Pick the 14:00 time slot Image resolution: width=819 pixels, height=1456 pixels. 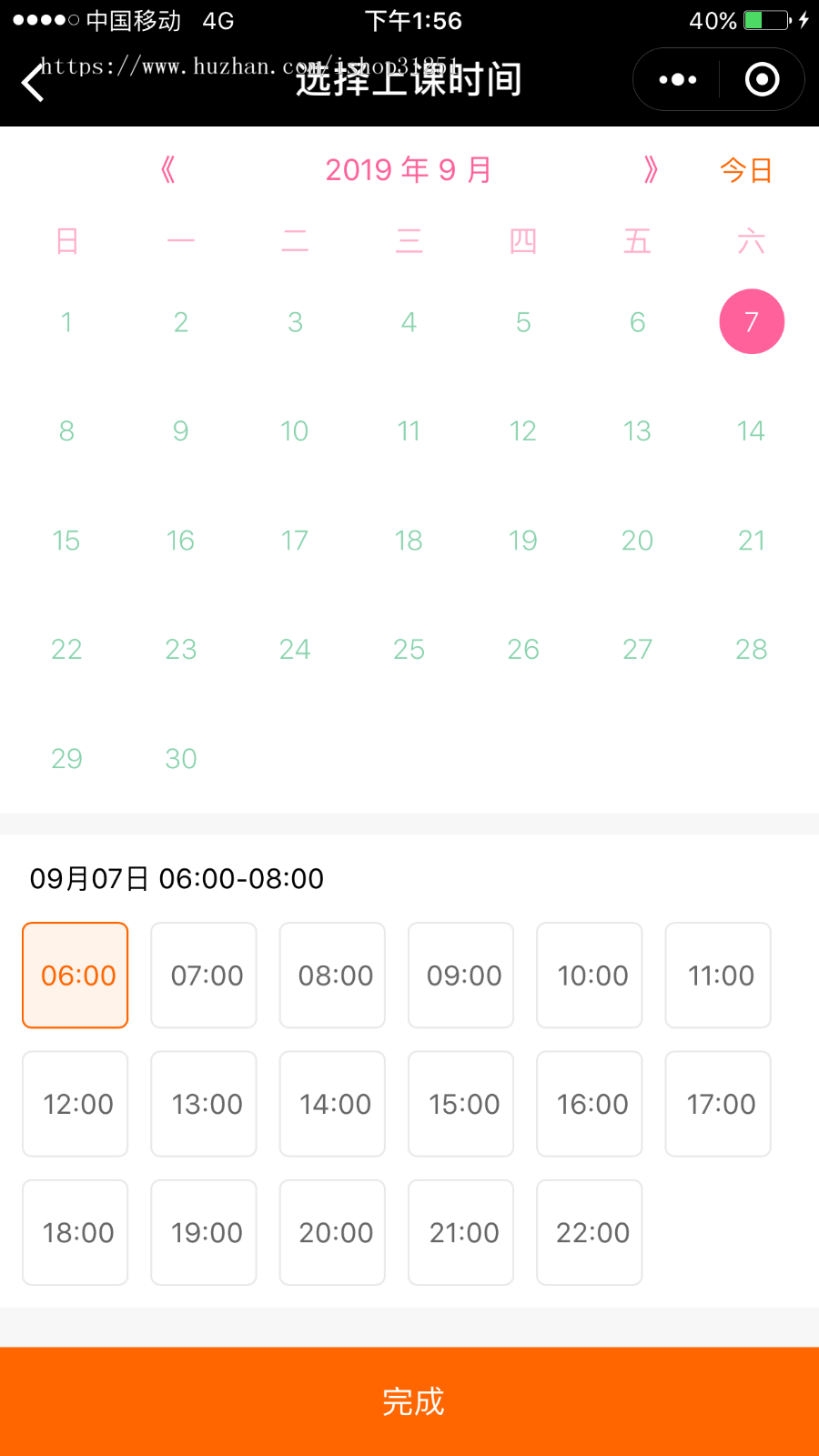coord(332,1104)
